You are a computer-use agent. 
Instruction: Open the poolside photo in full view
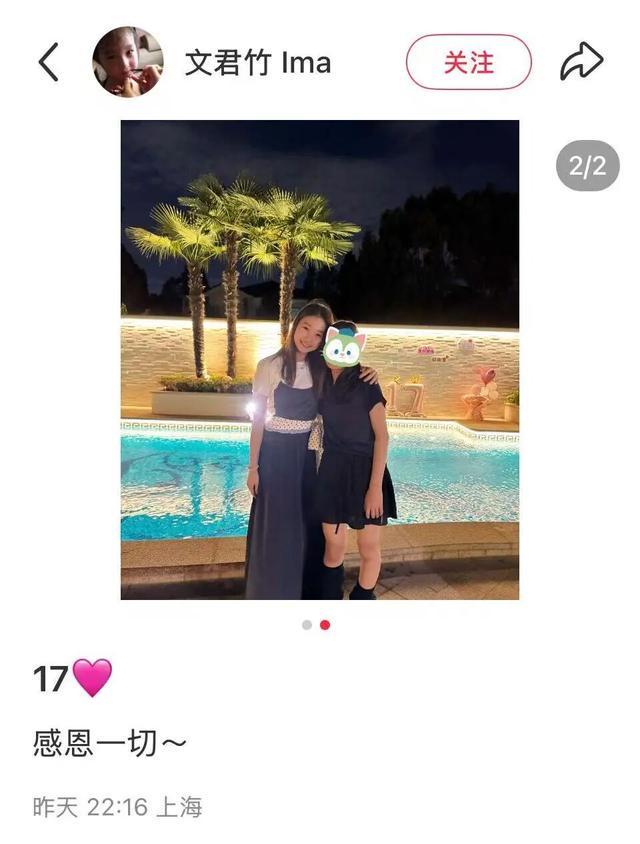[320, 360]
